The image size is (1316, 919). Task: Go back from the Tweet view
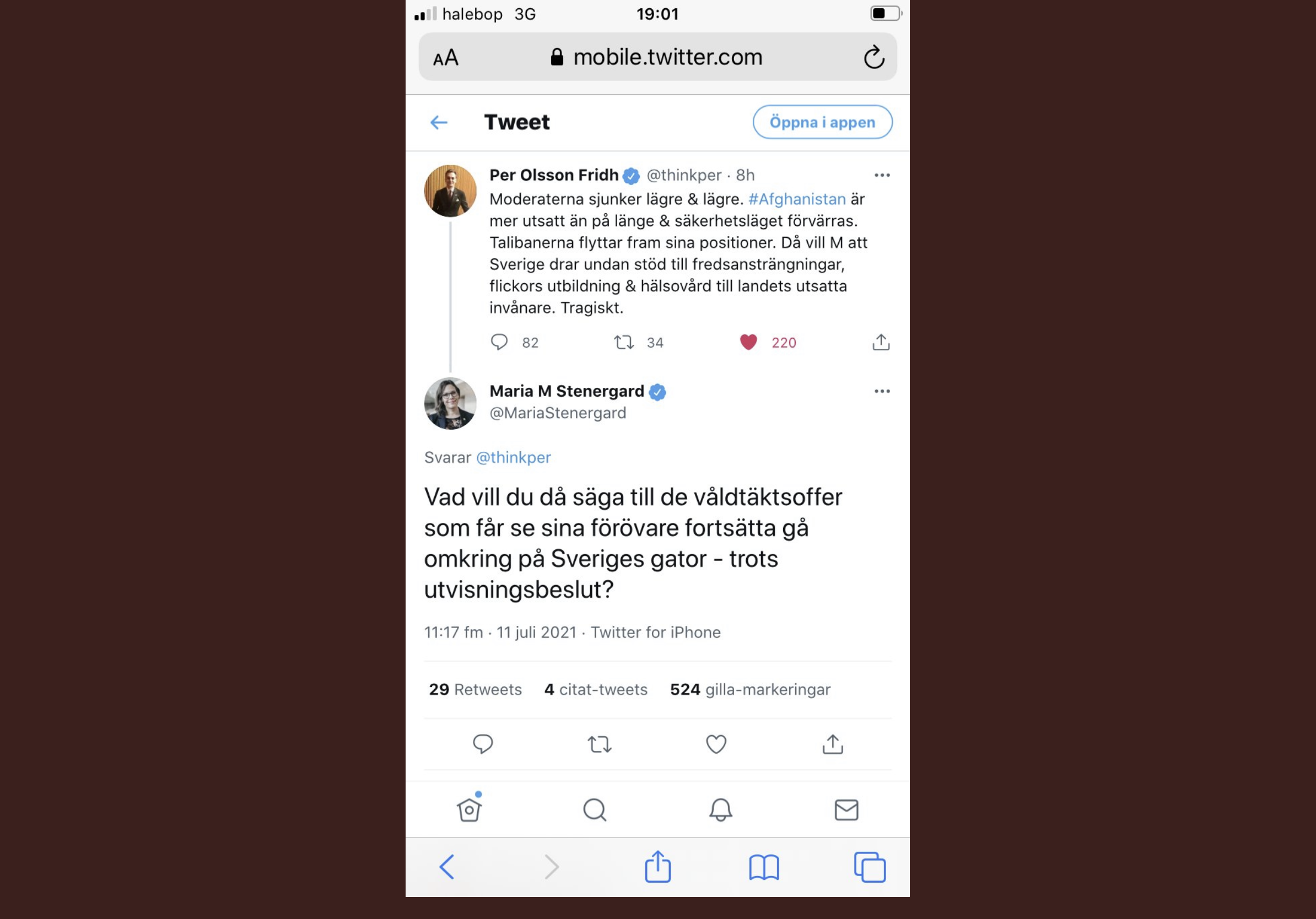[439, 122]
